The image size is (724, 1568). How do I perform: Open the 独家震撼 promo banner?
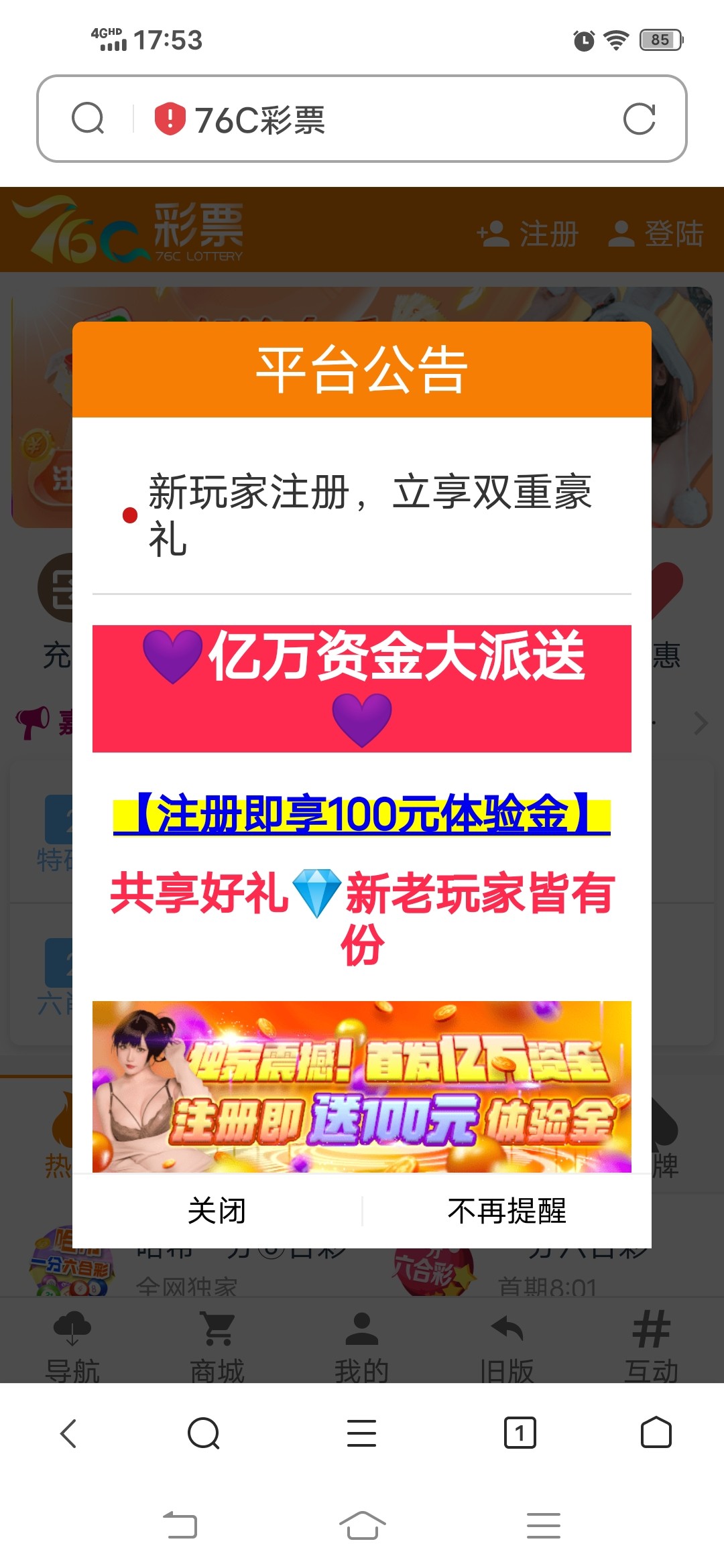click(362, 1086)
